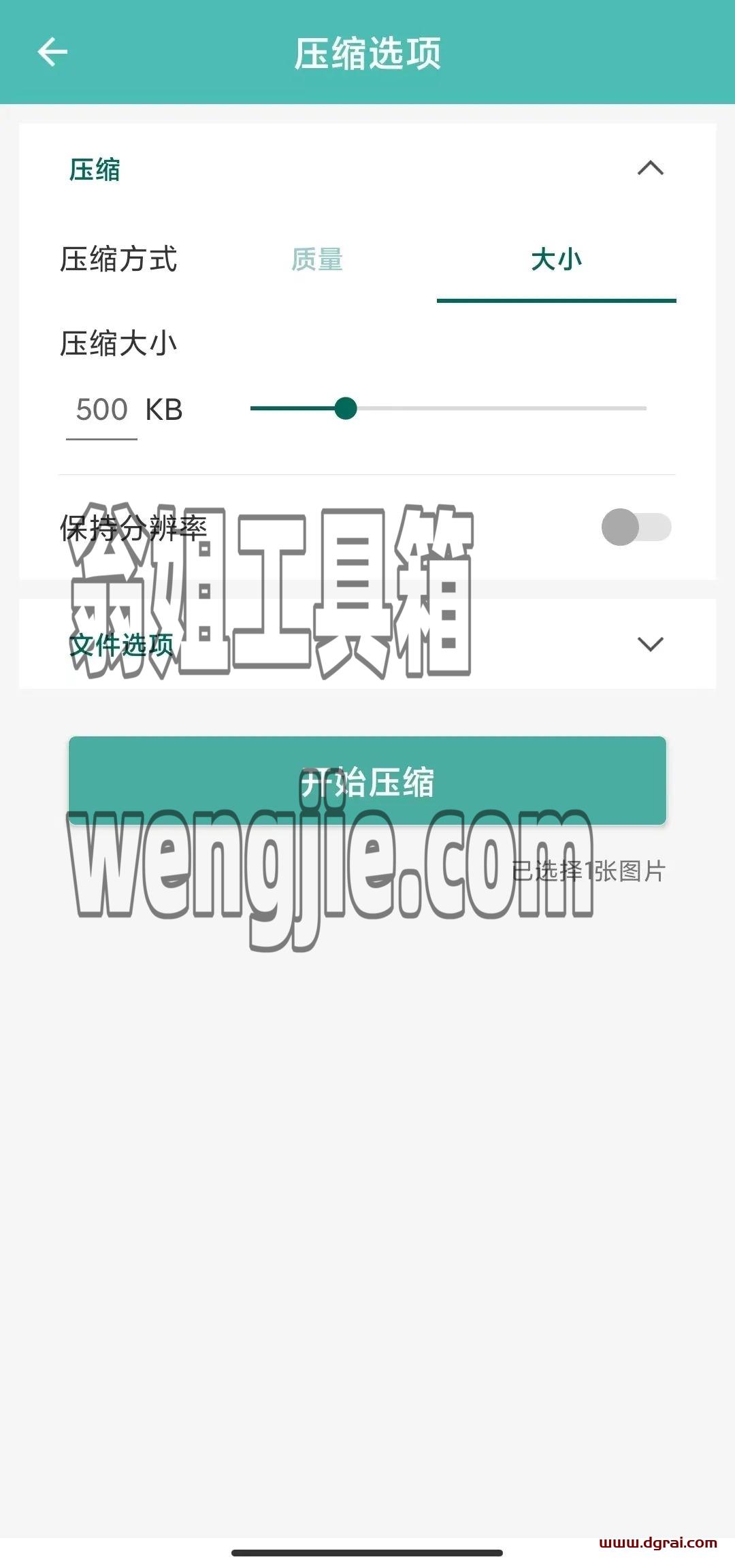735x1568 pixels.
Task: Select the 大小 compression method tab
Action: point(556,259)
